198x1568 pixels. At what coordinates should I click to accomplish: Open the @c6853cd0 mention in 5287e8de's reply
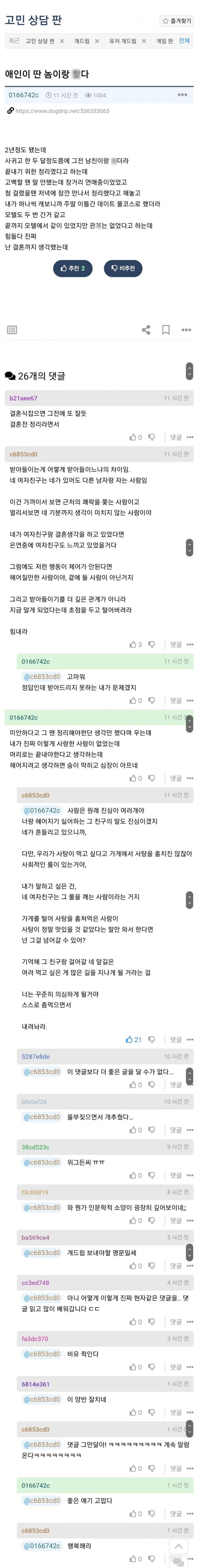coord(42,1071)
